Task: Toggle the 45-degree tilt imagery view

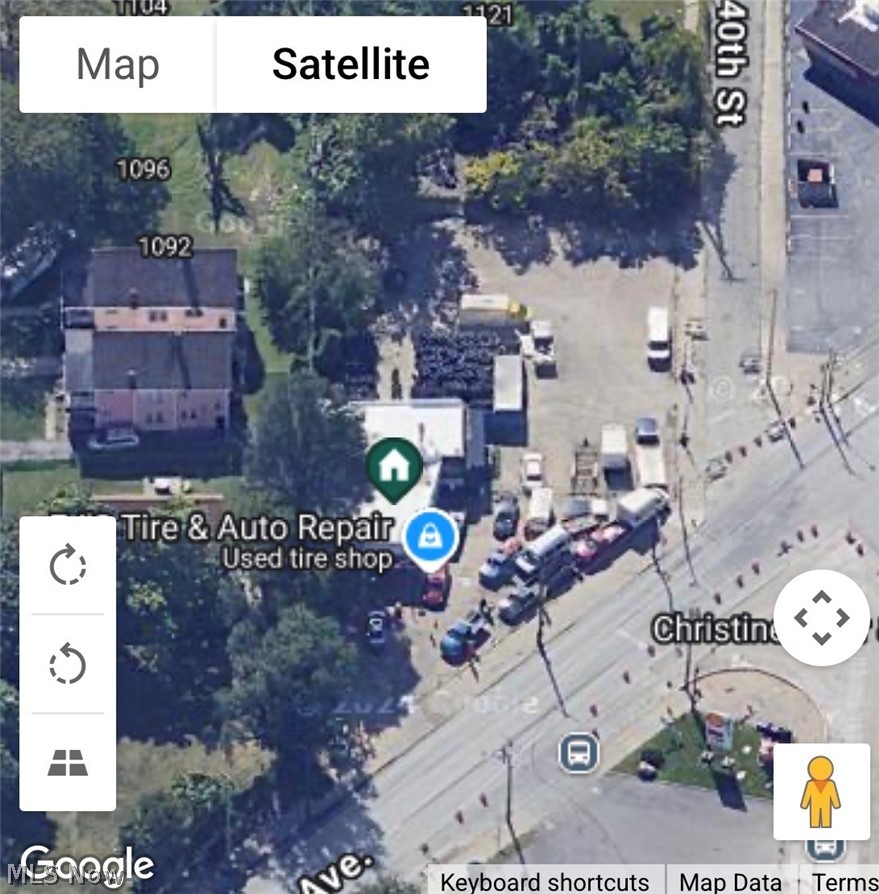Action: (x=67, y=765)
